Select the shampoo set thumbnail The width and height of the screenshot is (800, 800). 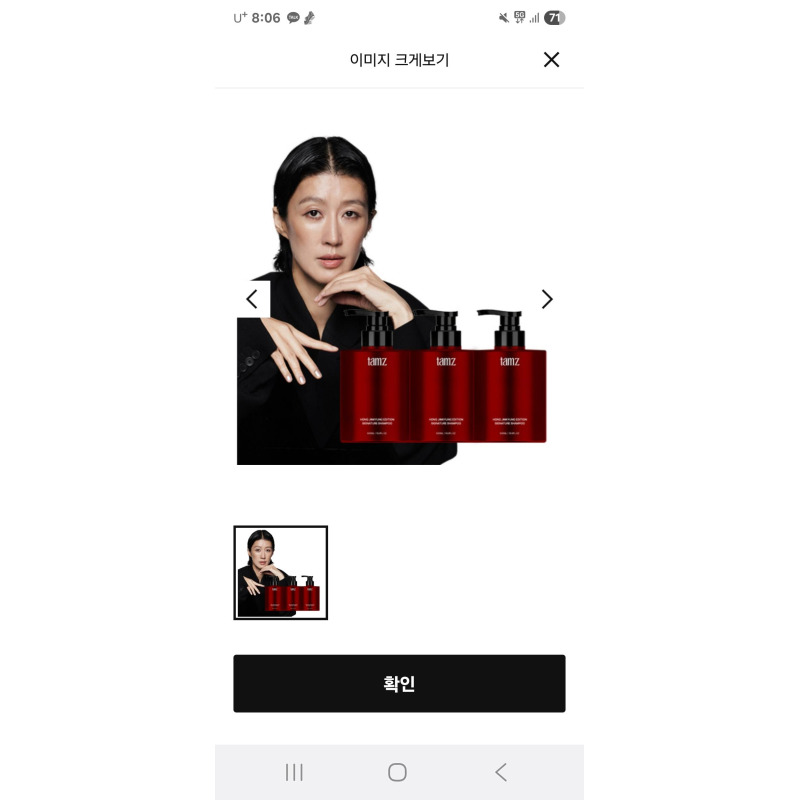(281, 572)
